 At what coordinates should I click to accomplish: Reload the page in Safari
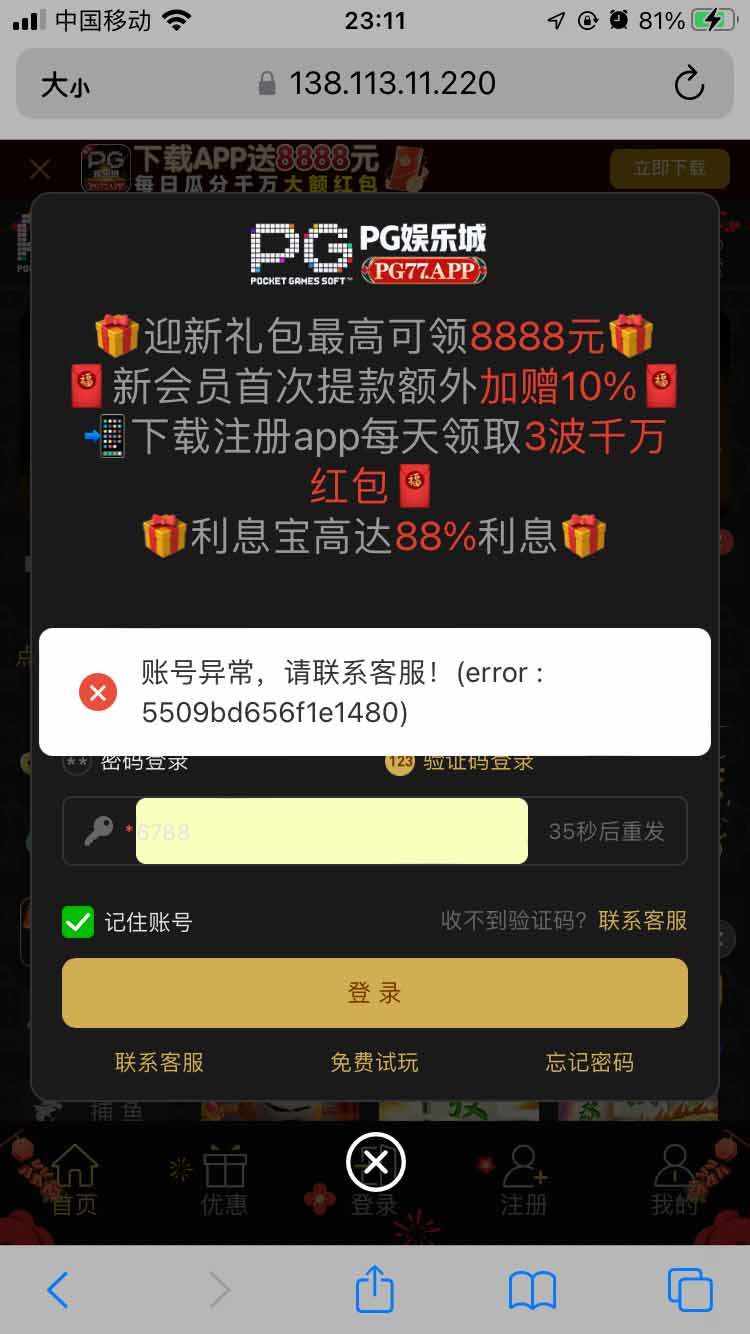pos(689,84)
